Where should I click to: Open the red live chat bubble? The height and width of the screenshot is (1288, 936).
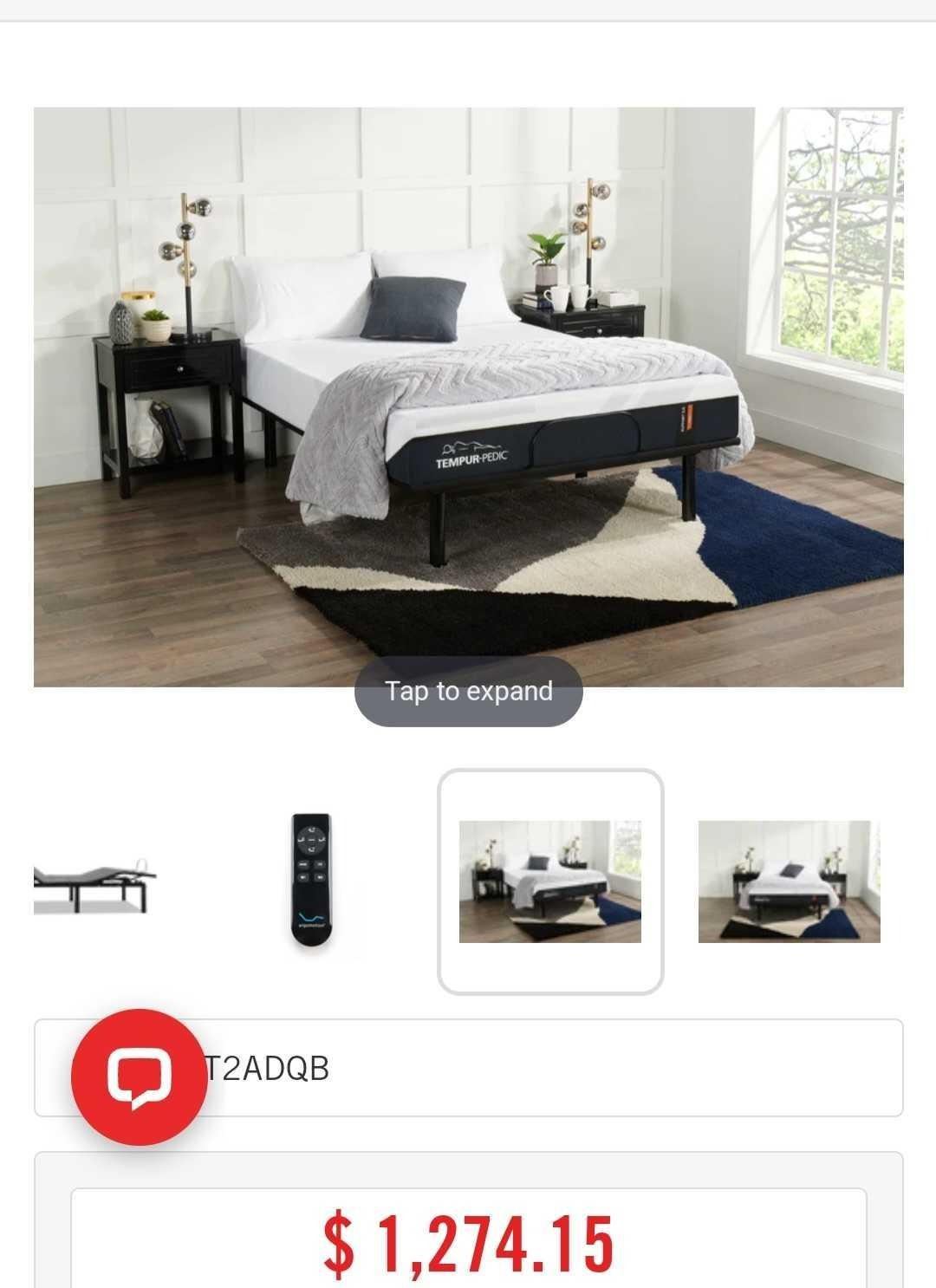pyautogui.click(x=139, y=1077)
